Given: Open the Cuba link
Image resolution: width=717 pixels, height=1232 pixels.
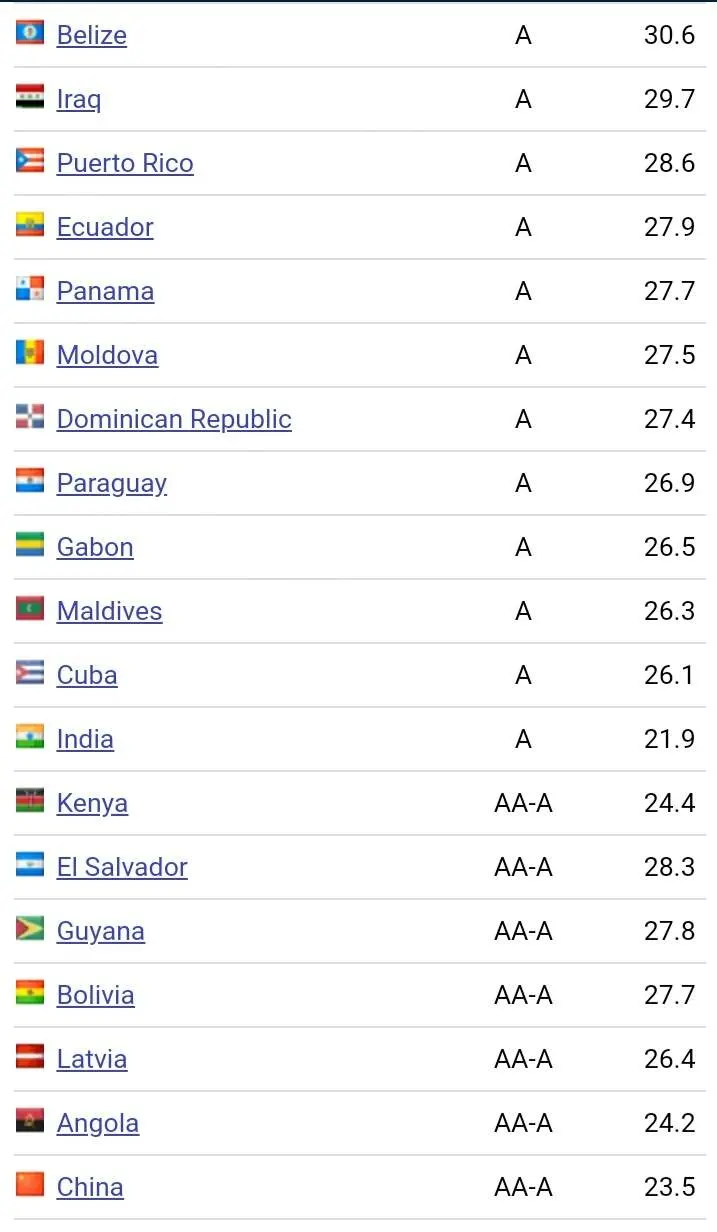Looking at the screenshot, I should click(87, 675).
